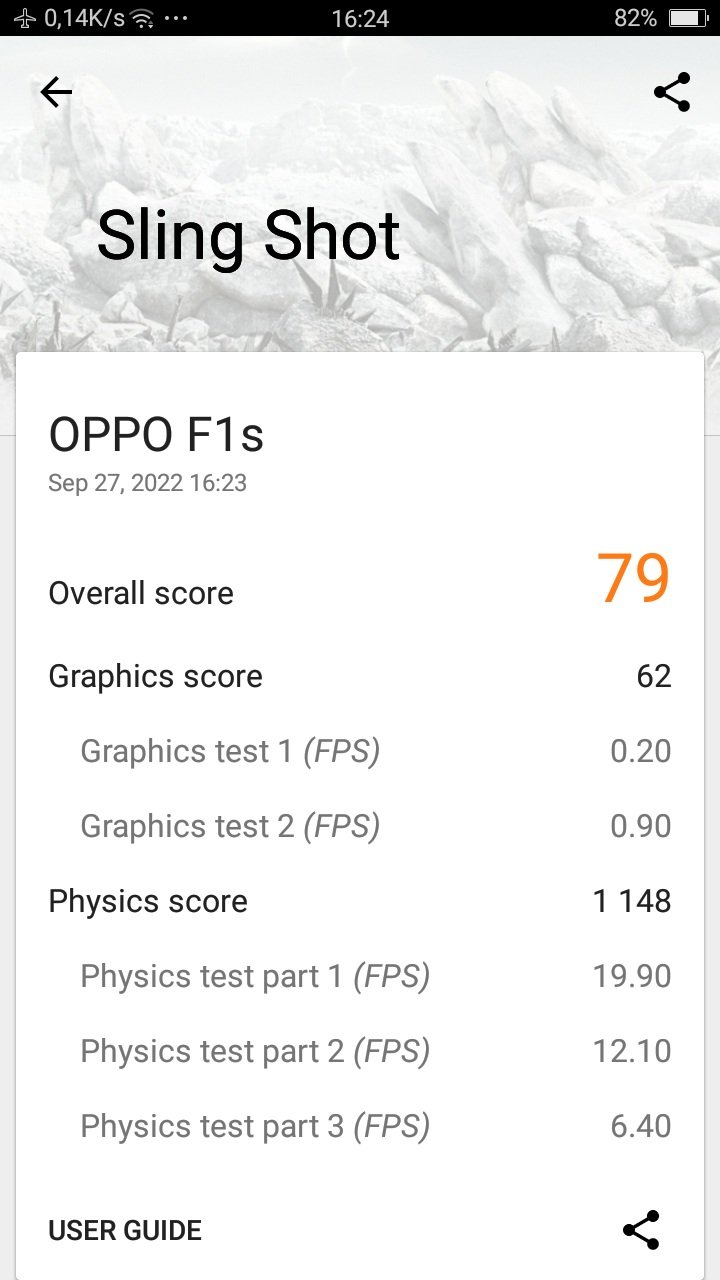720x1280 pixels.
Task: Open the USER GUIDE link
Action: coord(125,1230)
